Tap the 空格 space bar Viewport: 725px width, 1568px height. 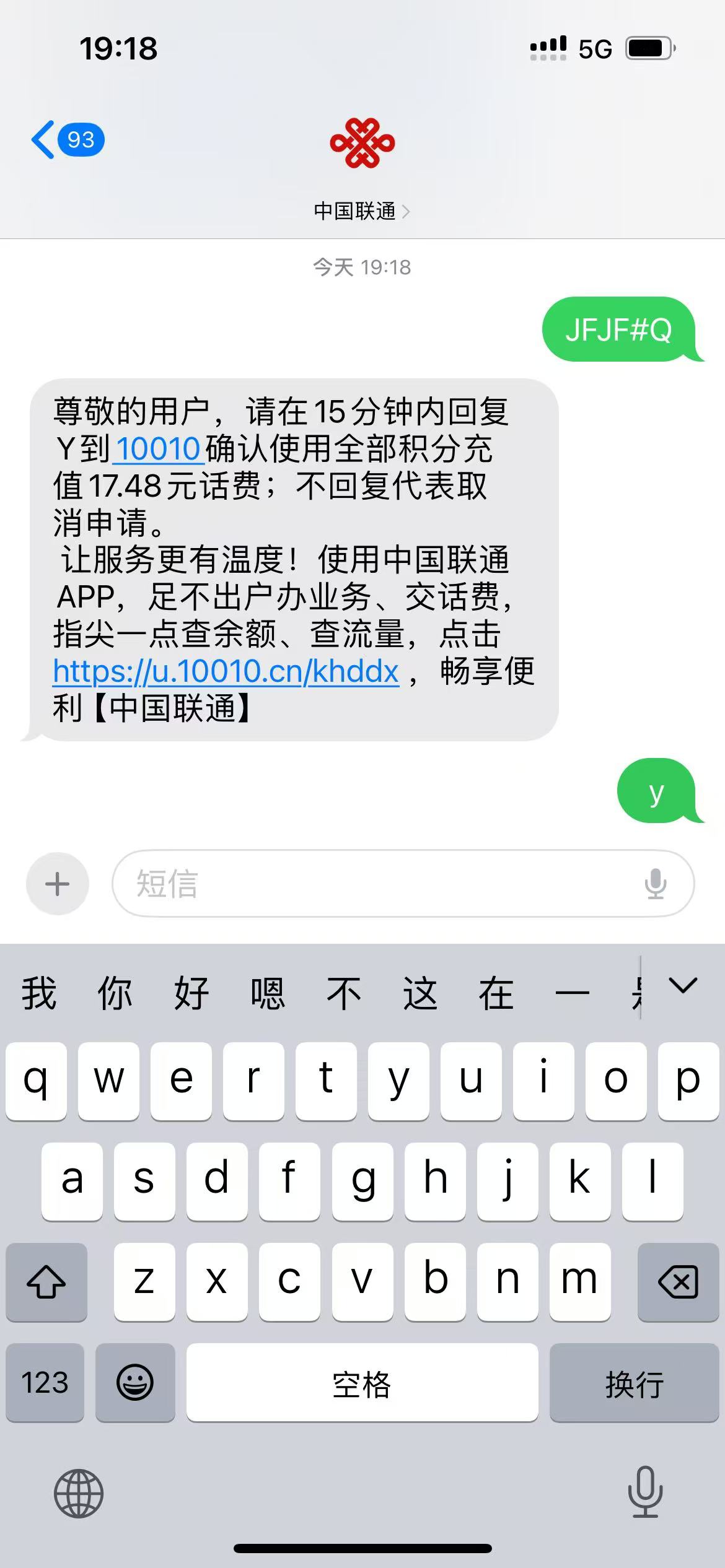tap(362, 1383)
